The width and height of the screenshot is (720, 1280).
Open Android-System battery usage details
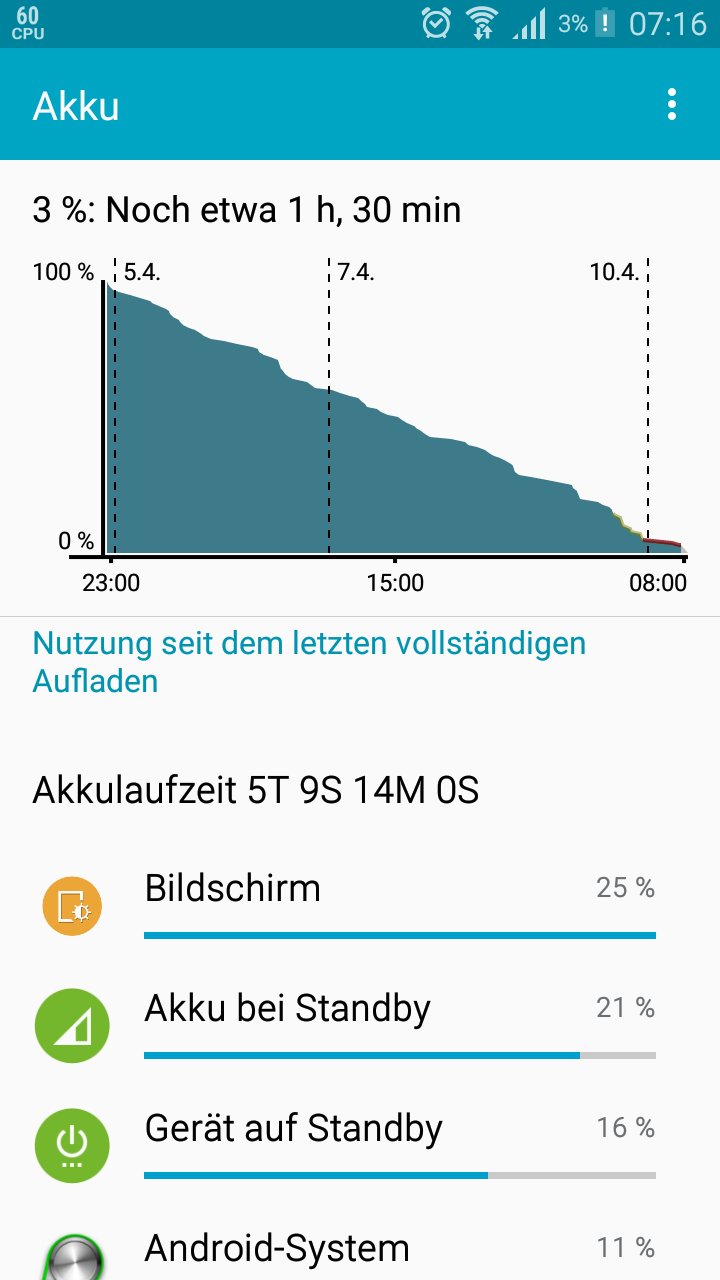click(x=360, y=1250)
